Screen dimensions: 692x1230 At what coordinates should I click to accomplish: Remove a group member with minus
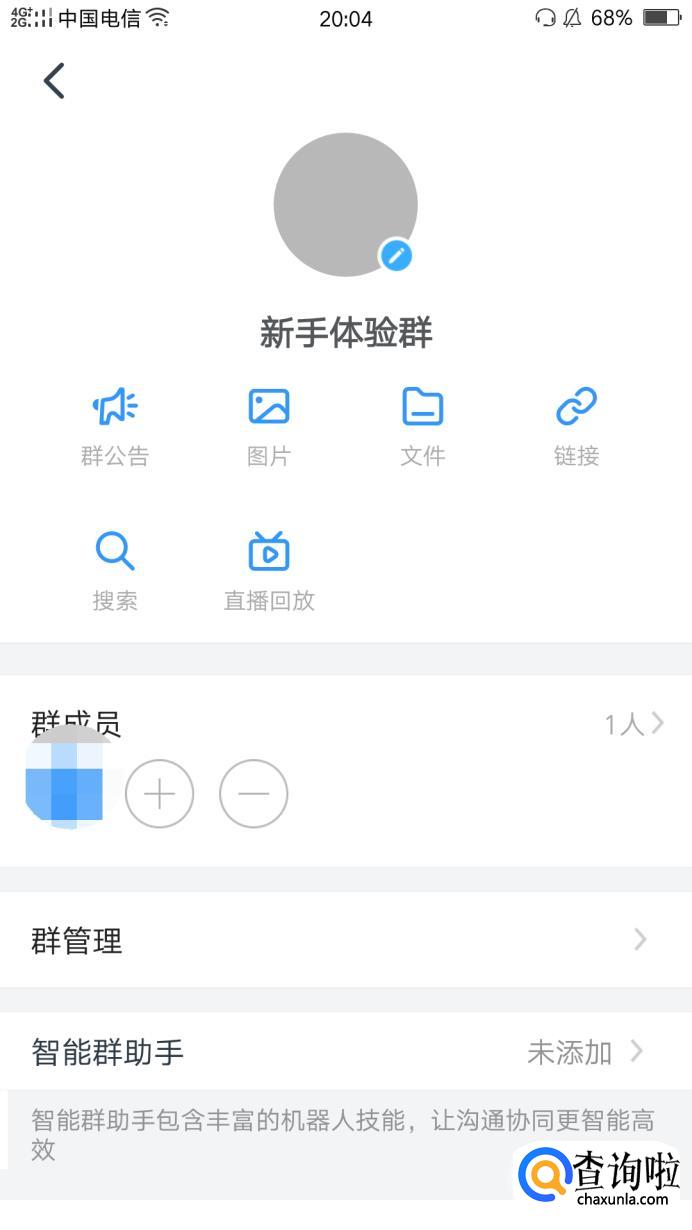(x=254, y=794)
